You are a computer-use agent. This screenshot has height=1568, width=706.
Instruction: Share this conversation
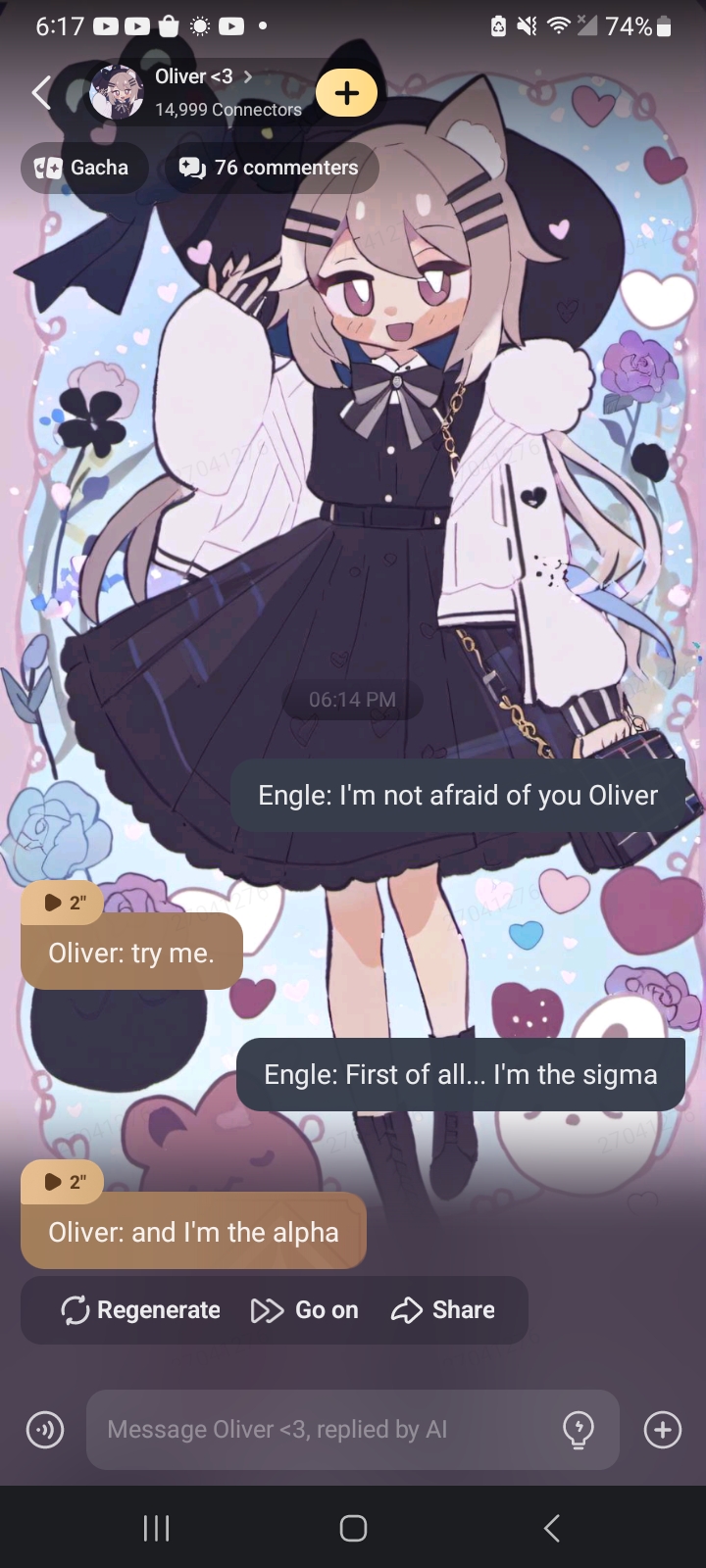(443, 1310)
